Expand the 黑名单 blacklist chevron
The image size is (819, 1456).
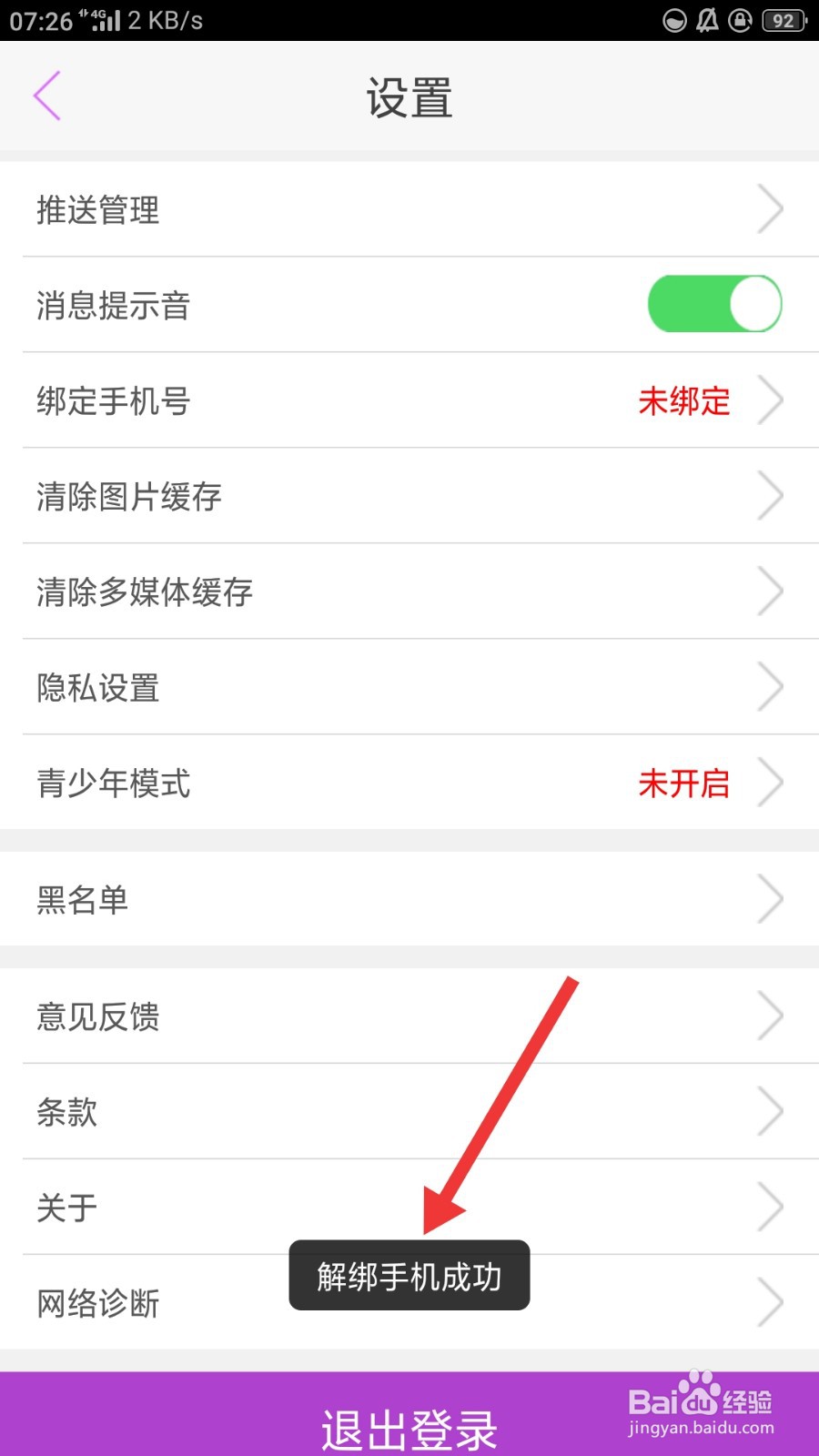click(769, 899)
